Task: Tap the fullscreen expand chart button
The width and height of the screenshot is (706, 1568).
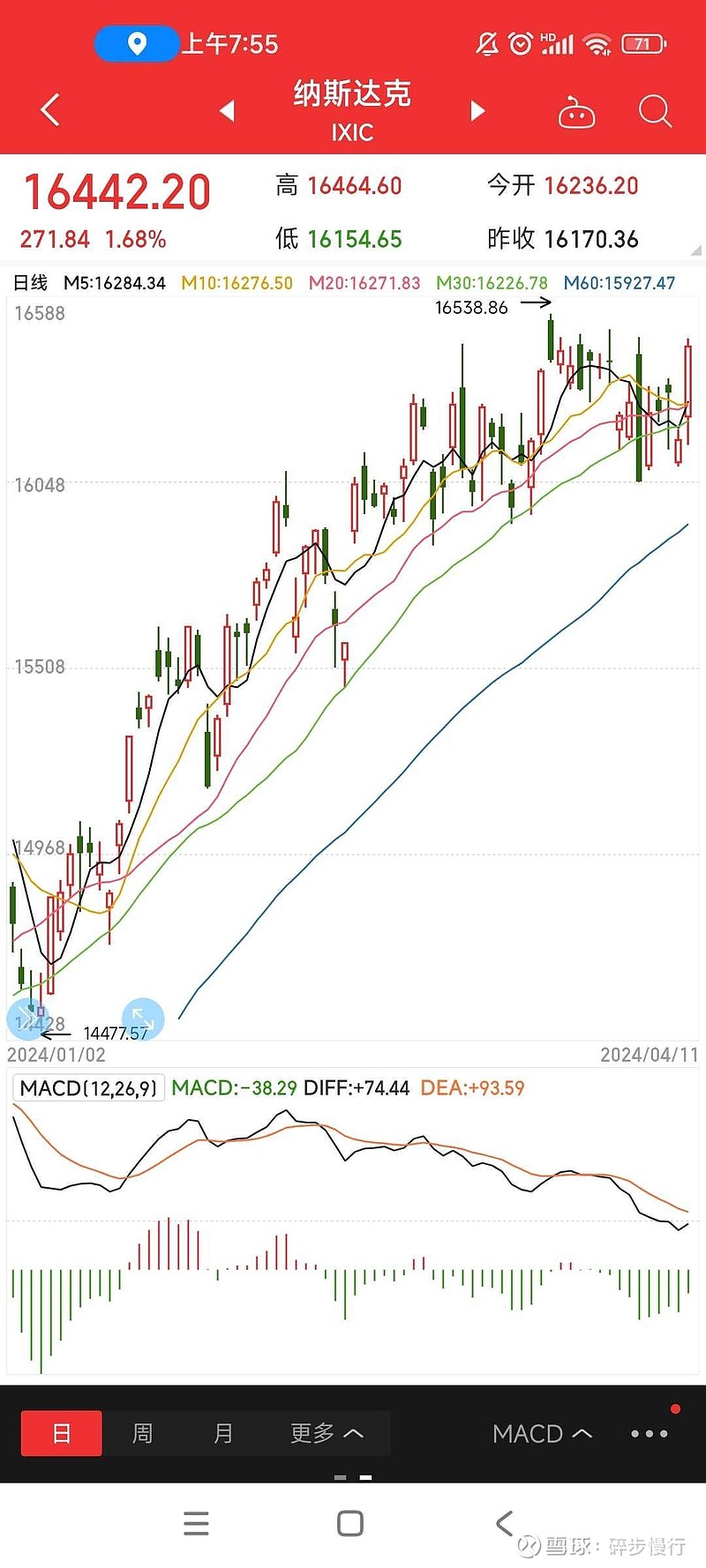Action: click(x=143, y=1019)
